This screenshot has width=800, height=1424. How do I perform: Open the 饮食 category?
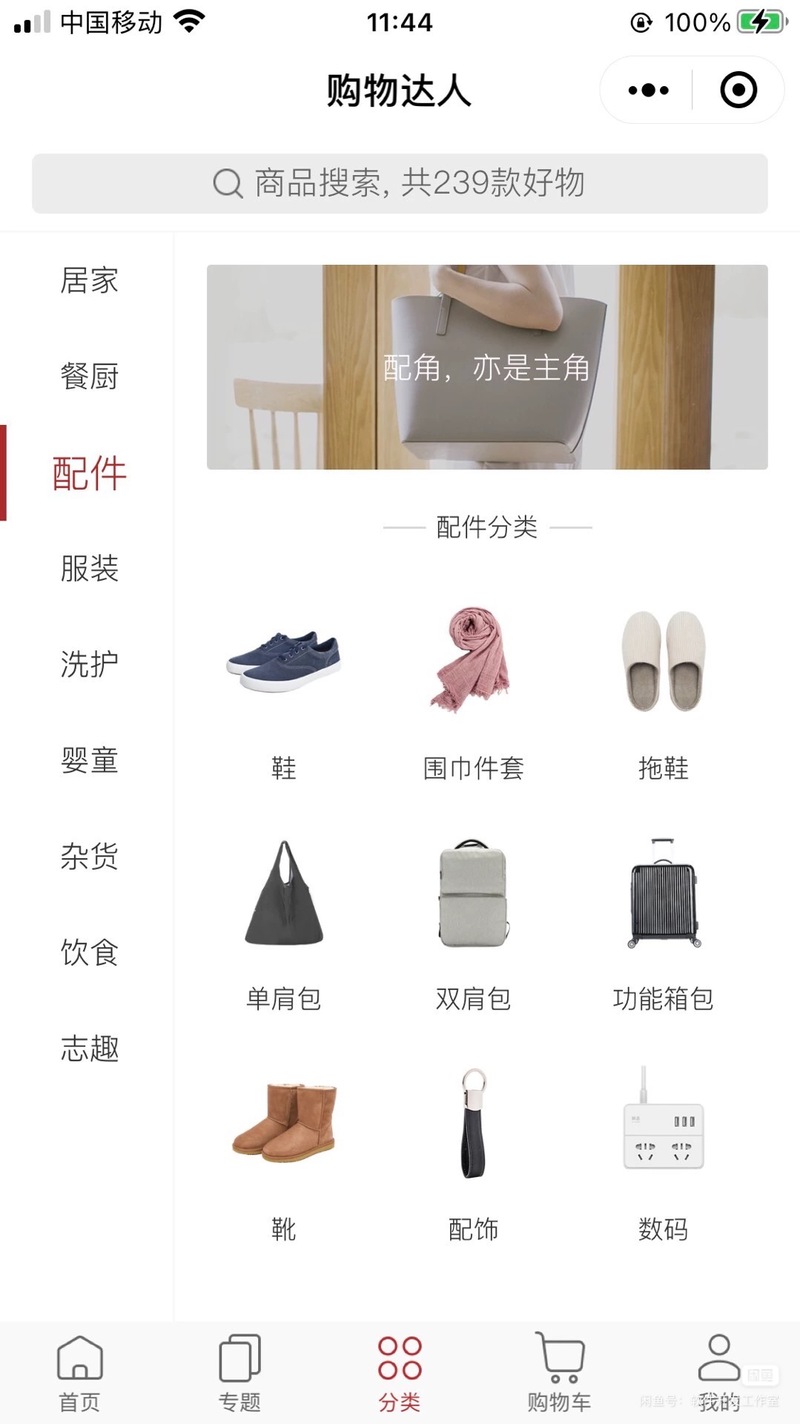click(x=89, y=953)
